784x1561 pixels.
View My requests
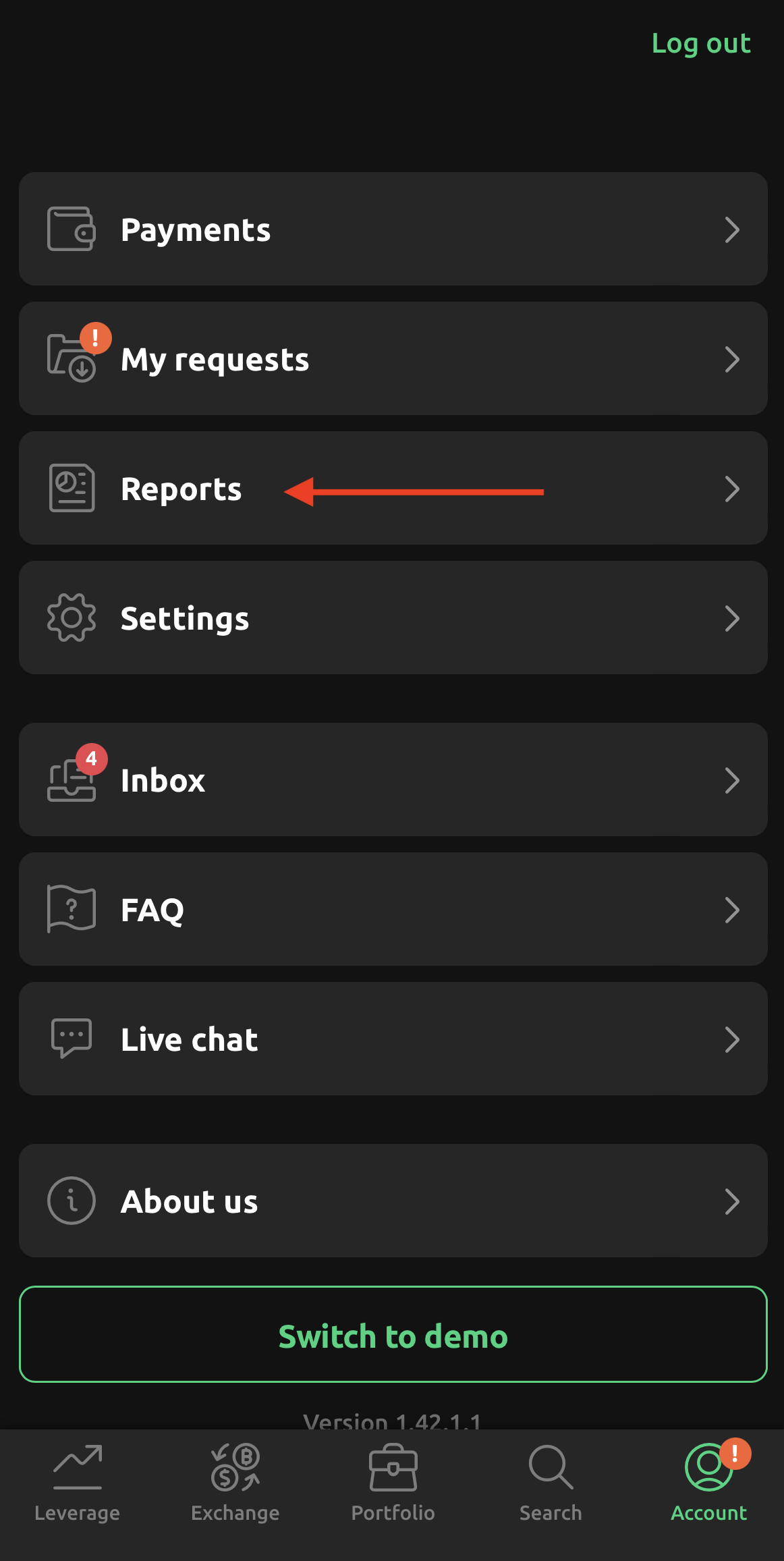[393, 359]
